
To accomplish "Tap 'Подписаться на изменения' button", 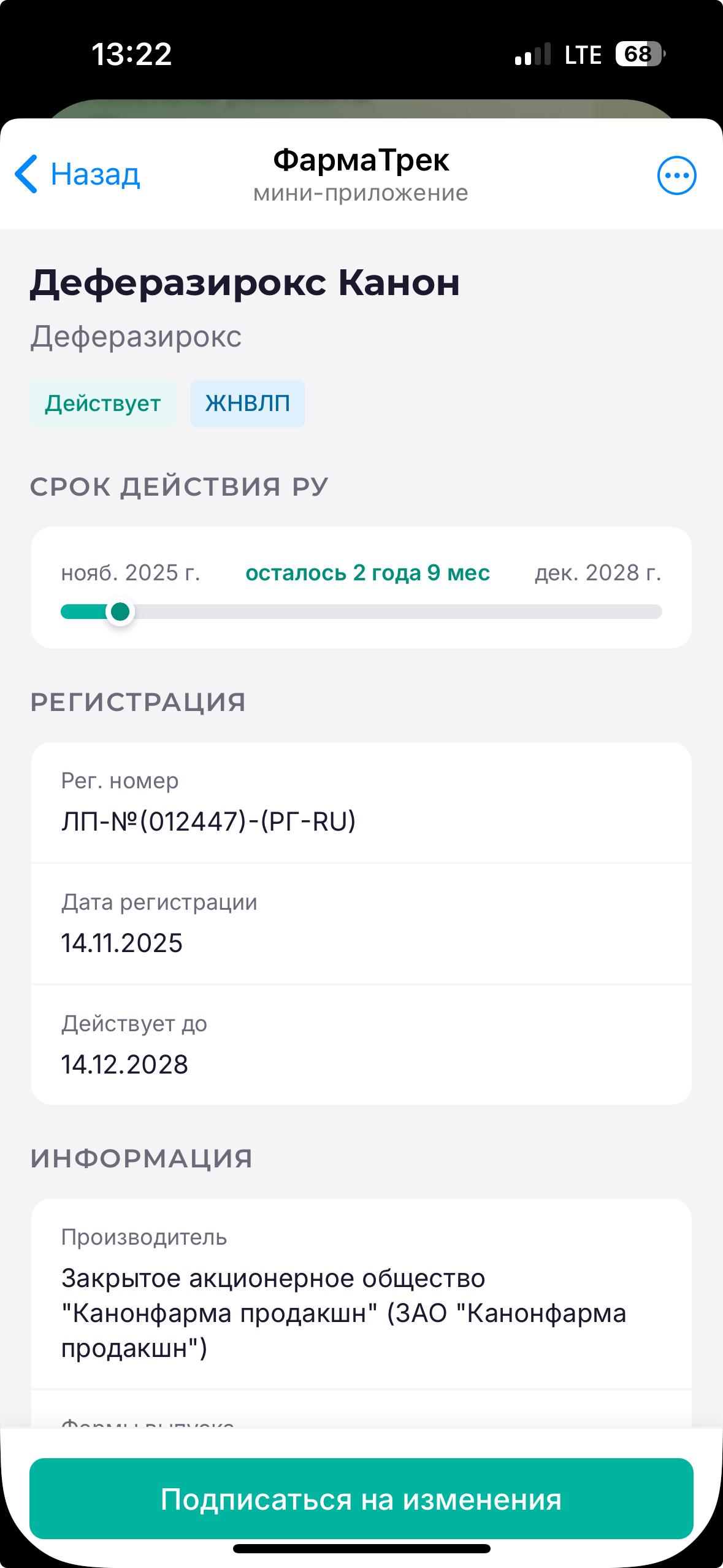I will [x=361, y=1499].
